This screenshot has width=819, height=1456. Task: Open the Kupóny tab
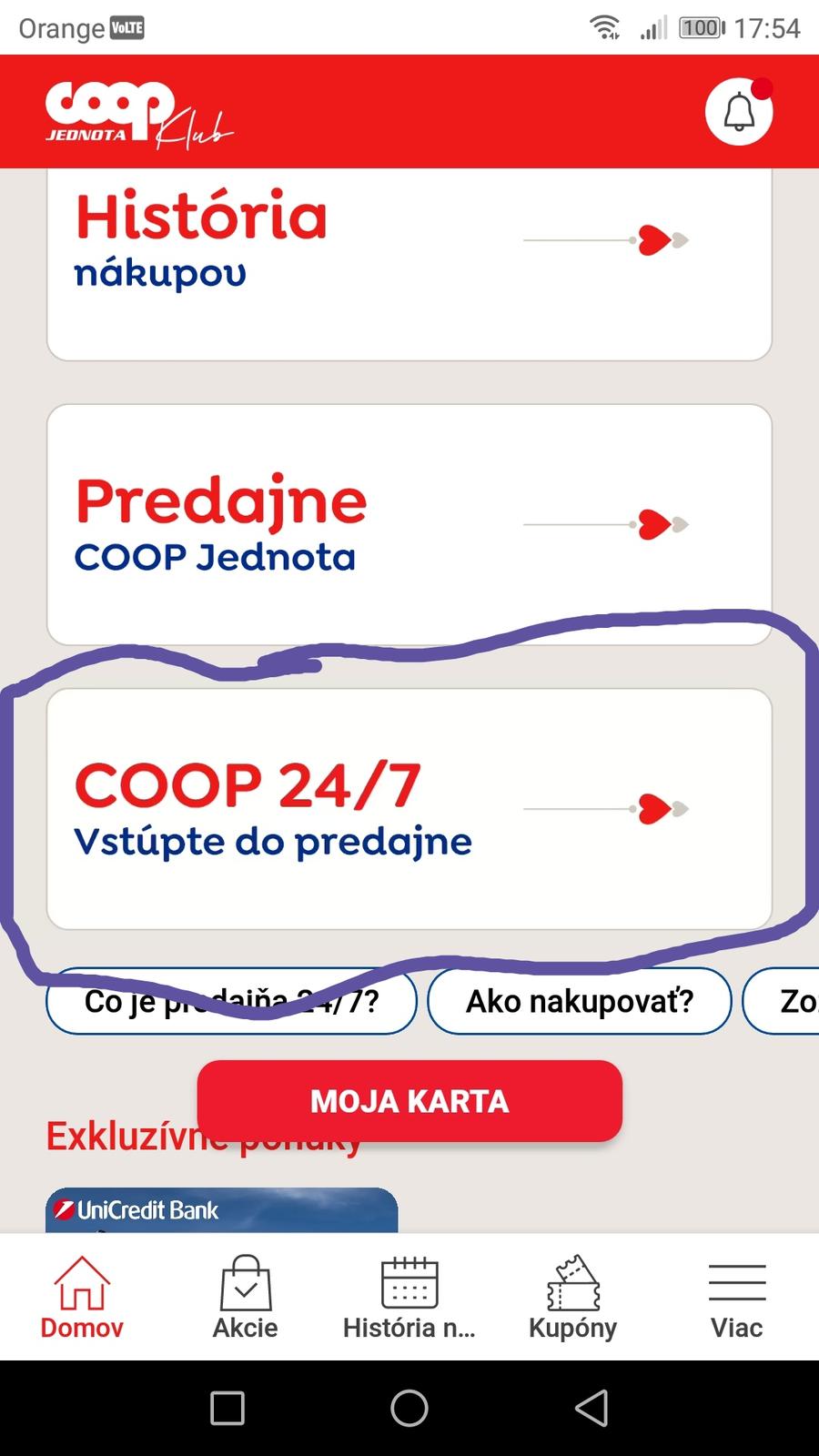tap(573, 1298)
